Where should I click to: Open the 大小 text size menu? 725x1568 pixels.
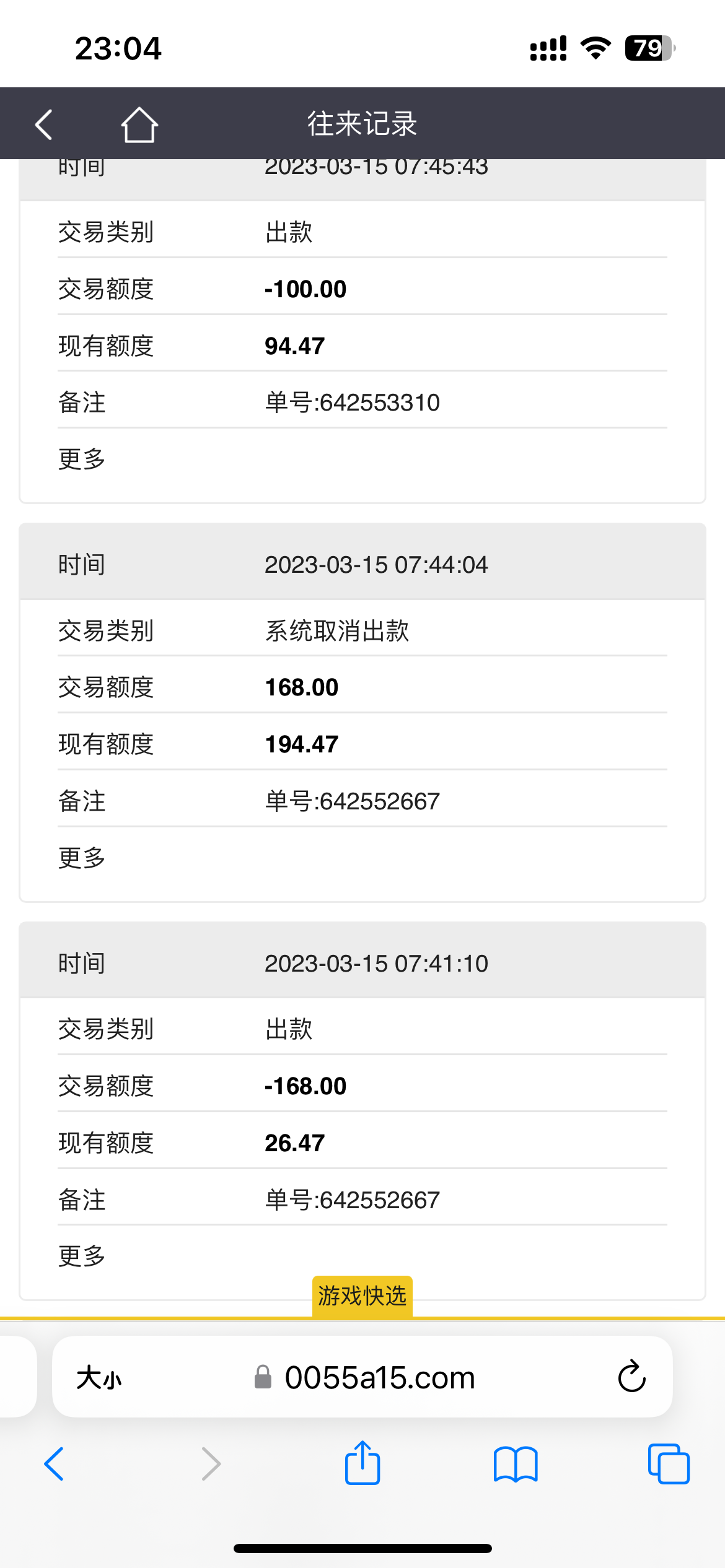click(99, 1378)
